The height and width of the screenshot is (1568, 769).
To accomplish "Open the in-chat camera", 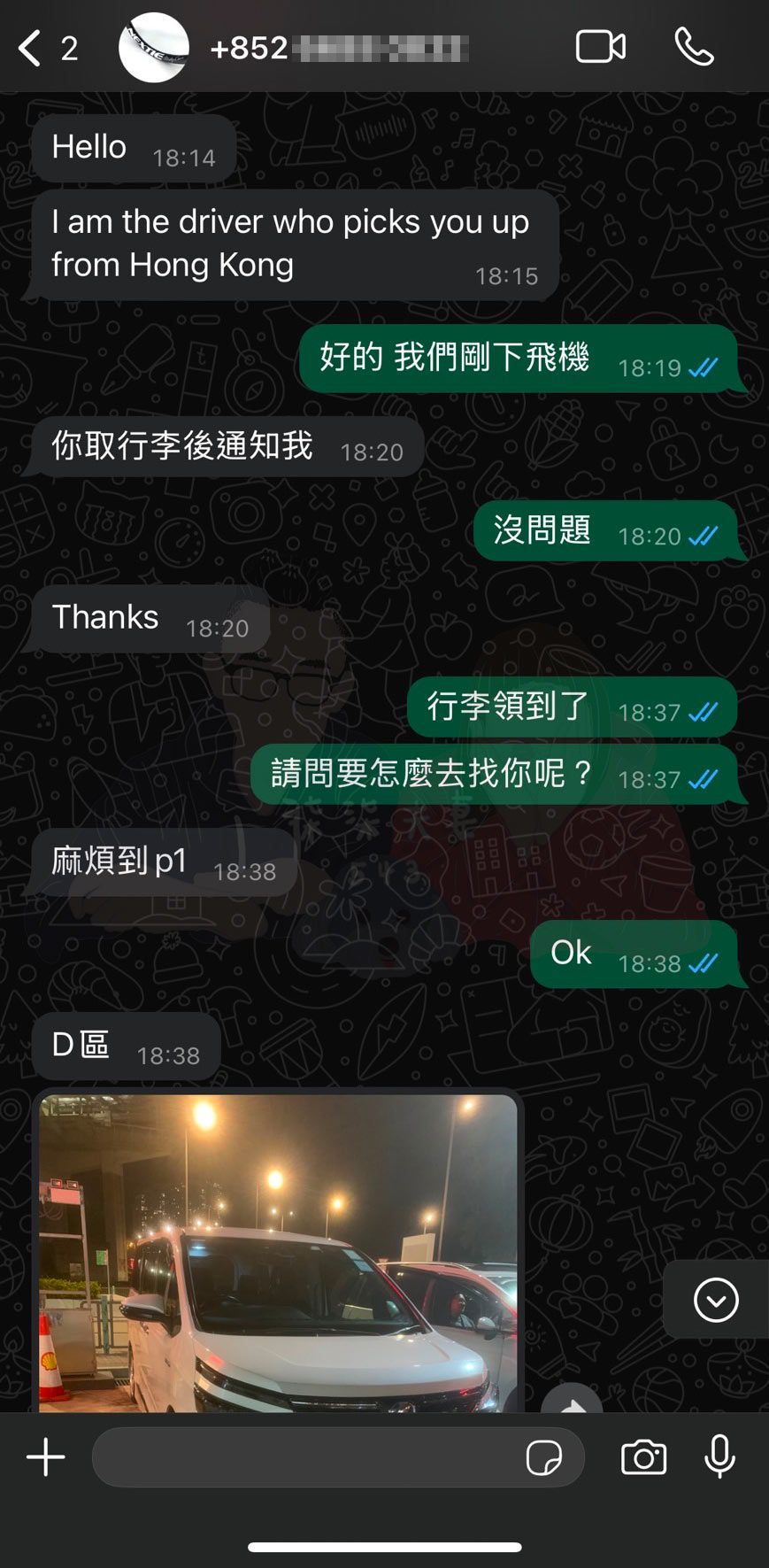I will pyautogui.click(x=645, y=1456).
